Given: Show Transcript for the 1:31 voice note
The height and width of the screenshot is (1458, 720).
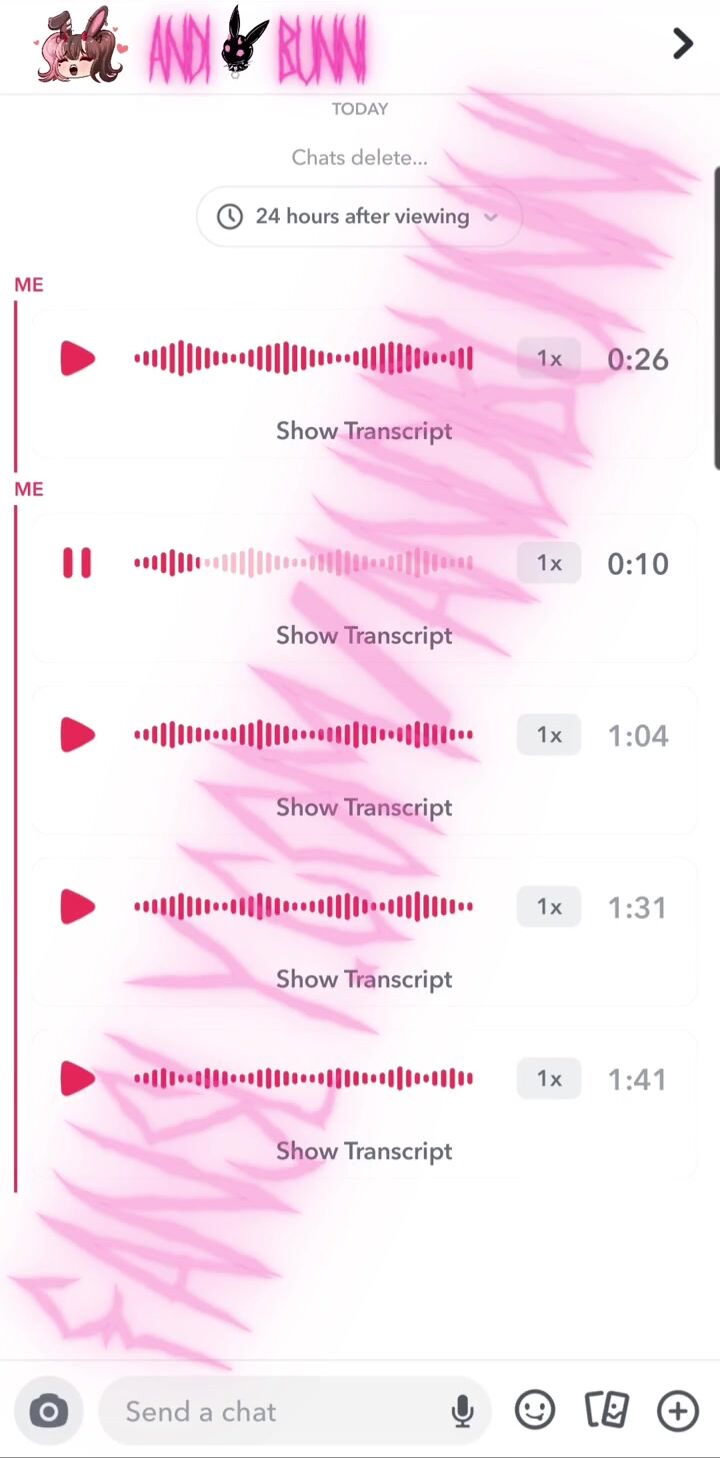Looking at the screenshot, I should click(364, 979).
